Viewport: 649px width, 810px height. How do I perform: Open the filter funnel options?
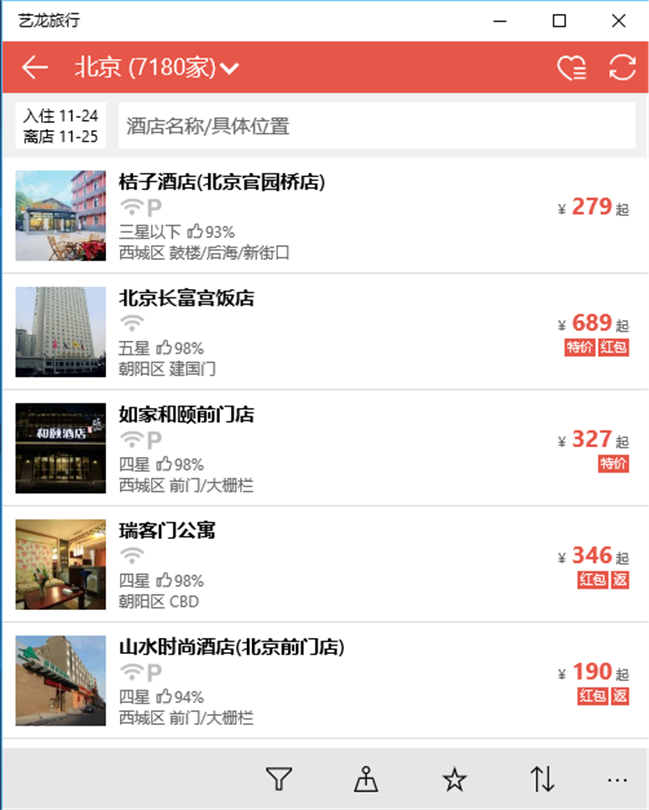pyautogui.click(x=279, y=778)
